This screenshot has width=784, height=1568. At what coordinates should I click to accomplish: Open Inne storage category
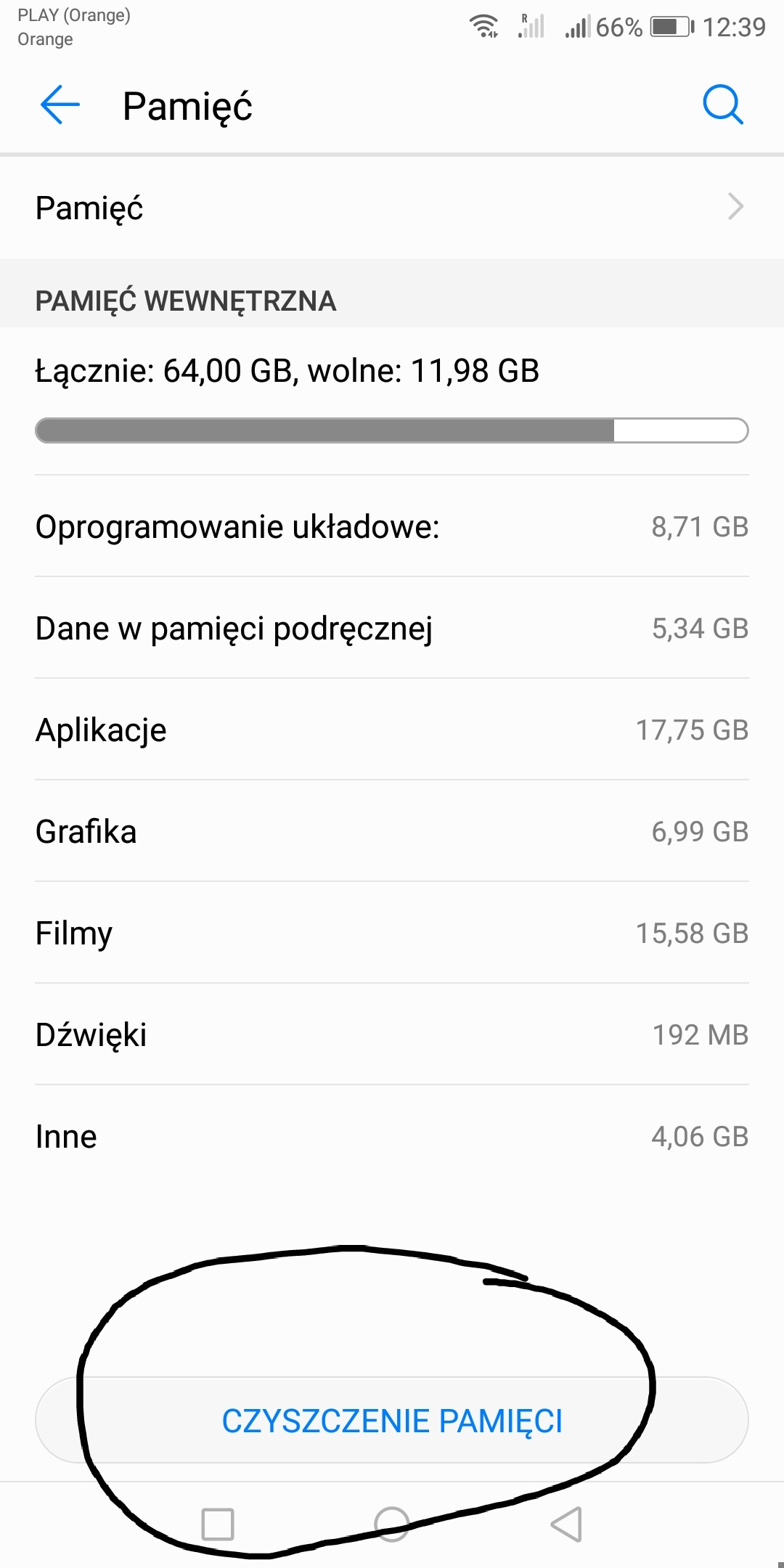(x=392, y=1136)
